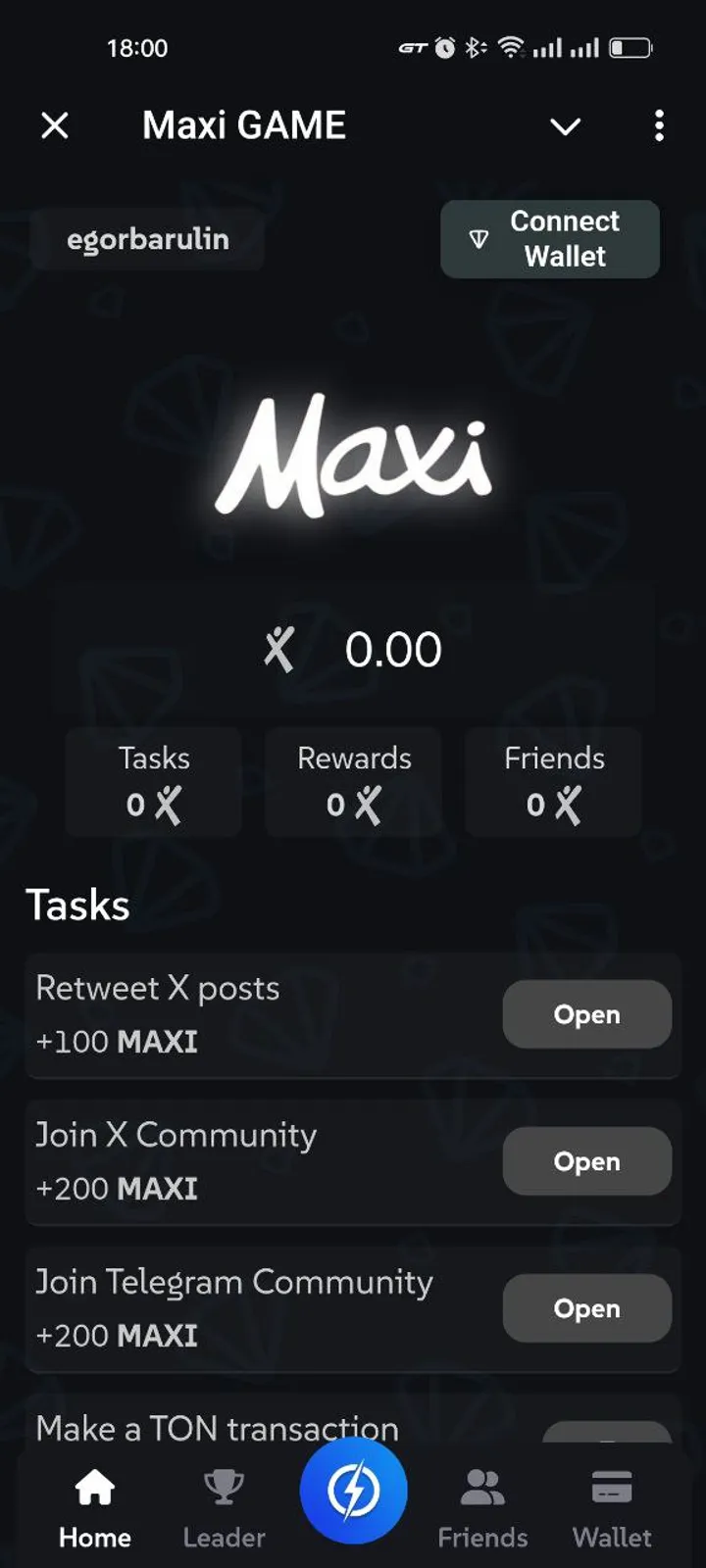Open the Friends icon in bottom bar
Viewport: 706px width, 1568px height.
pyautogui.click(x=482, y=1486)
